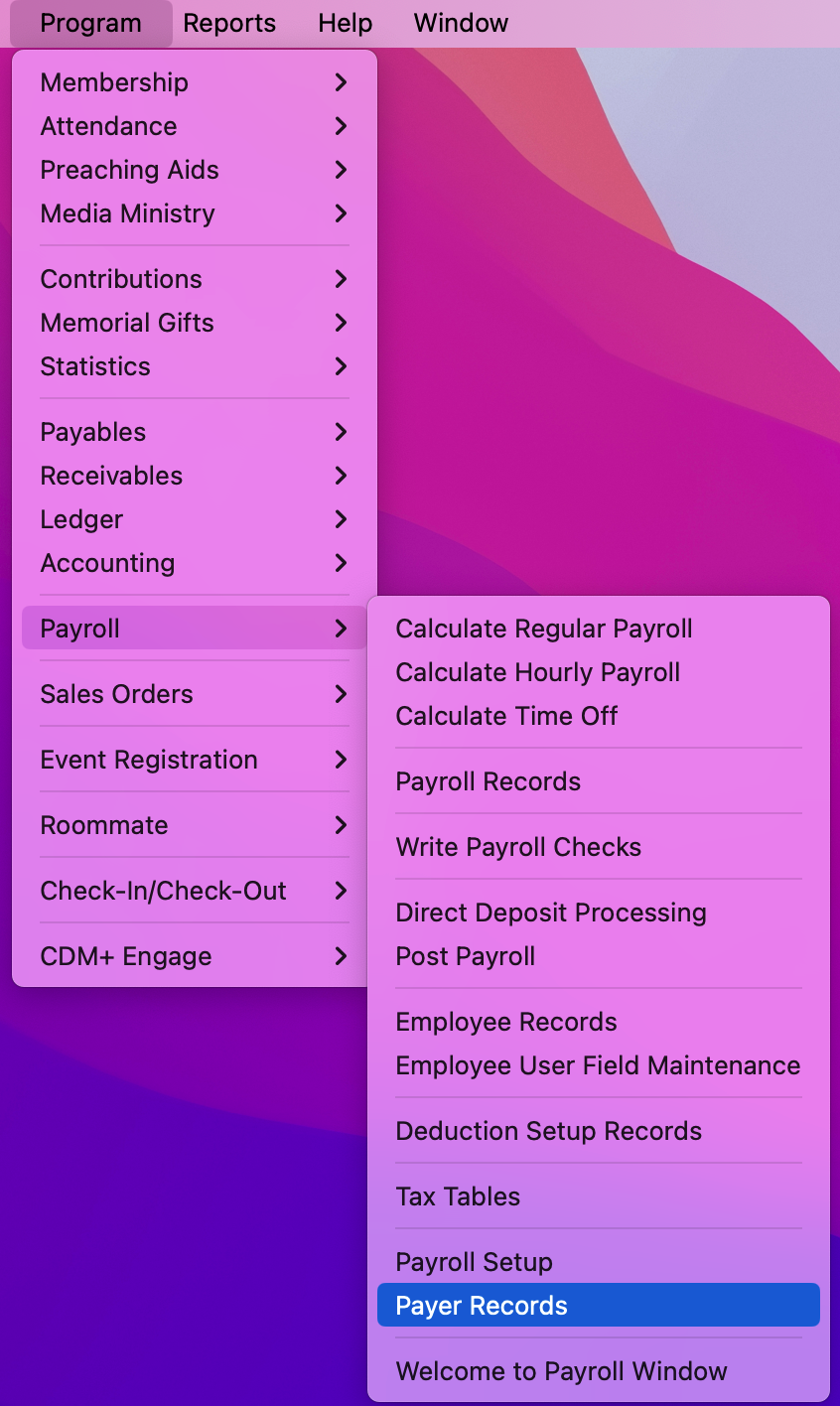Viewport: 840px width, 1406px height.
Task: Expand the Membership submenu
Action: coord(194,82)
